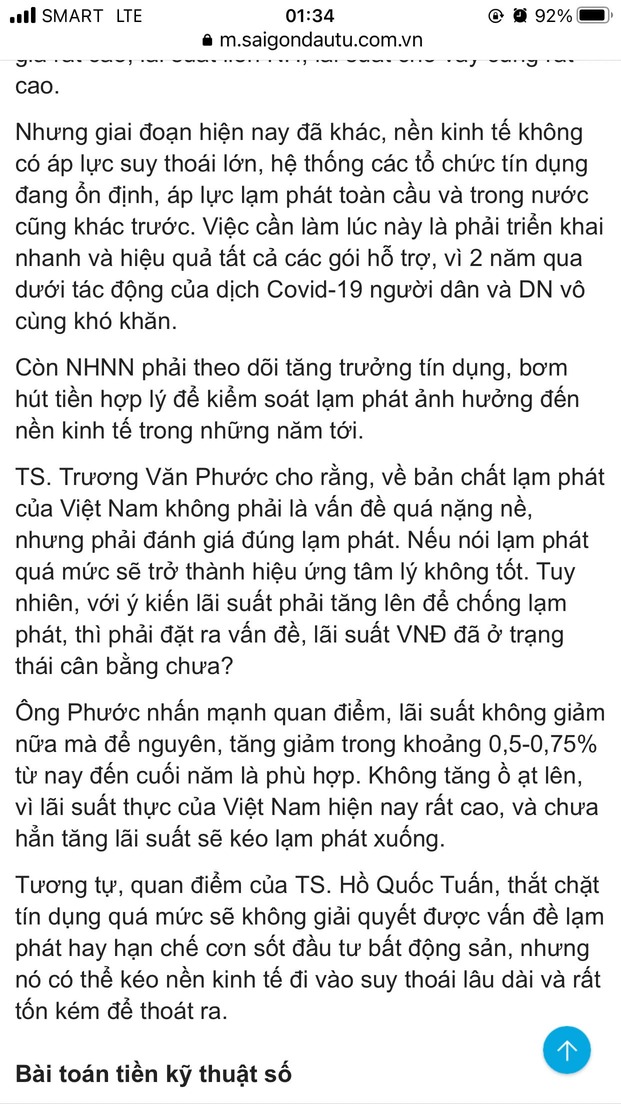The height and width of the screenshot is (1104, 621).
Task: Tap the m.saigondautu.com.vn address bar
Action: [x=310, y=41]
